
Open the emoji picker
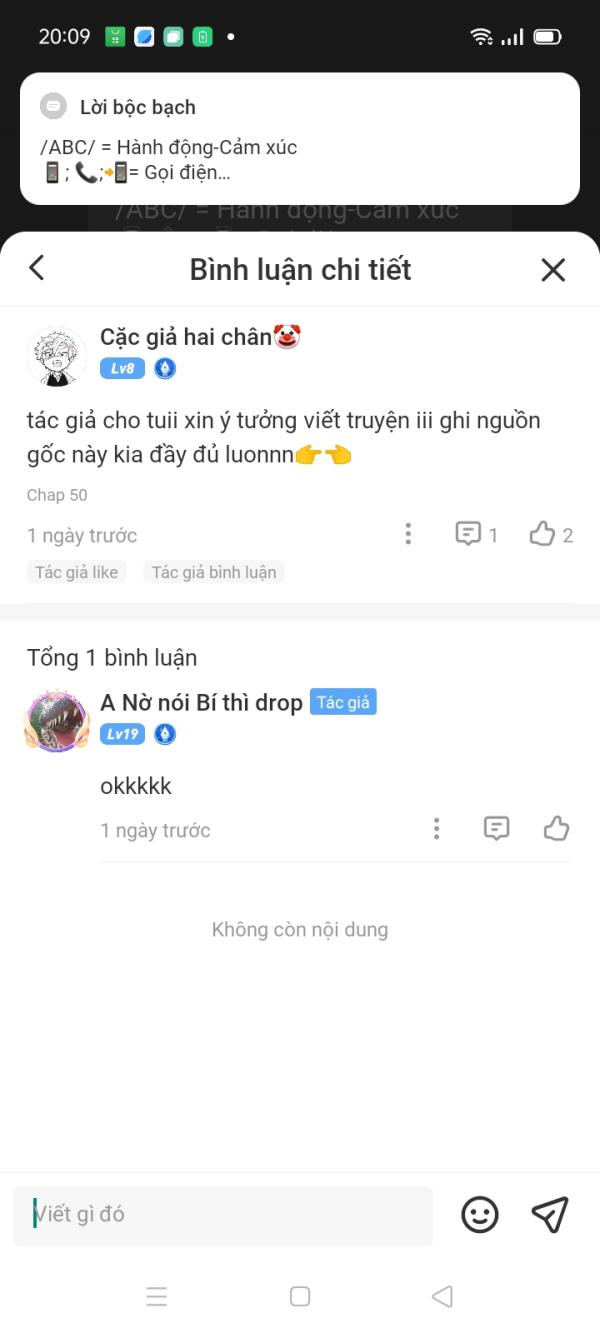coord(480,1214)
